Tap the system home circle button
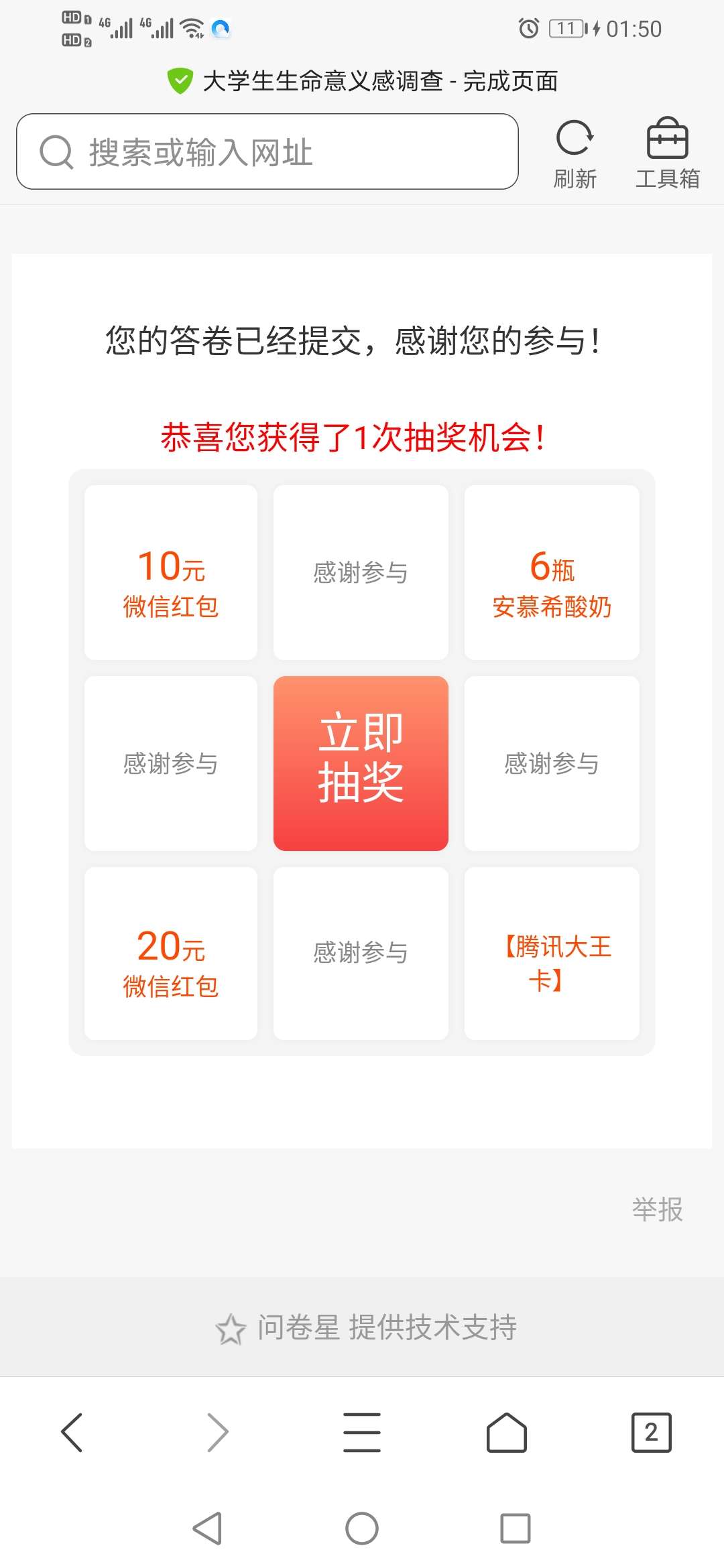724x1568 pixels. coord(362,1528)
